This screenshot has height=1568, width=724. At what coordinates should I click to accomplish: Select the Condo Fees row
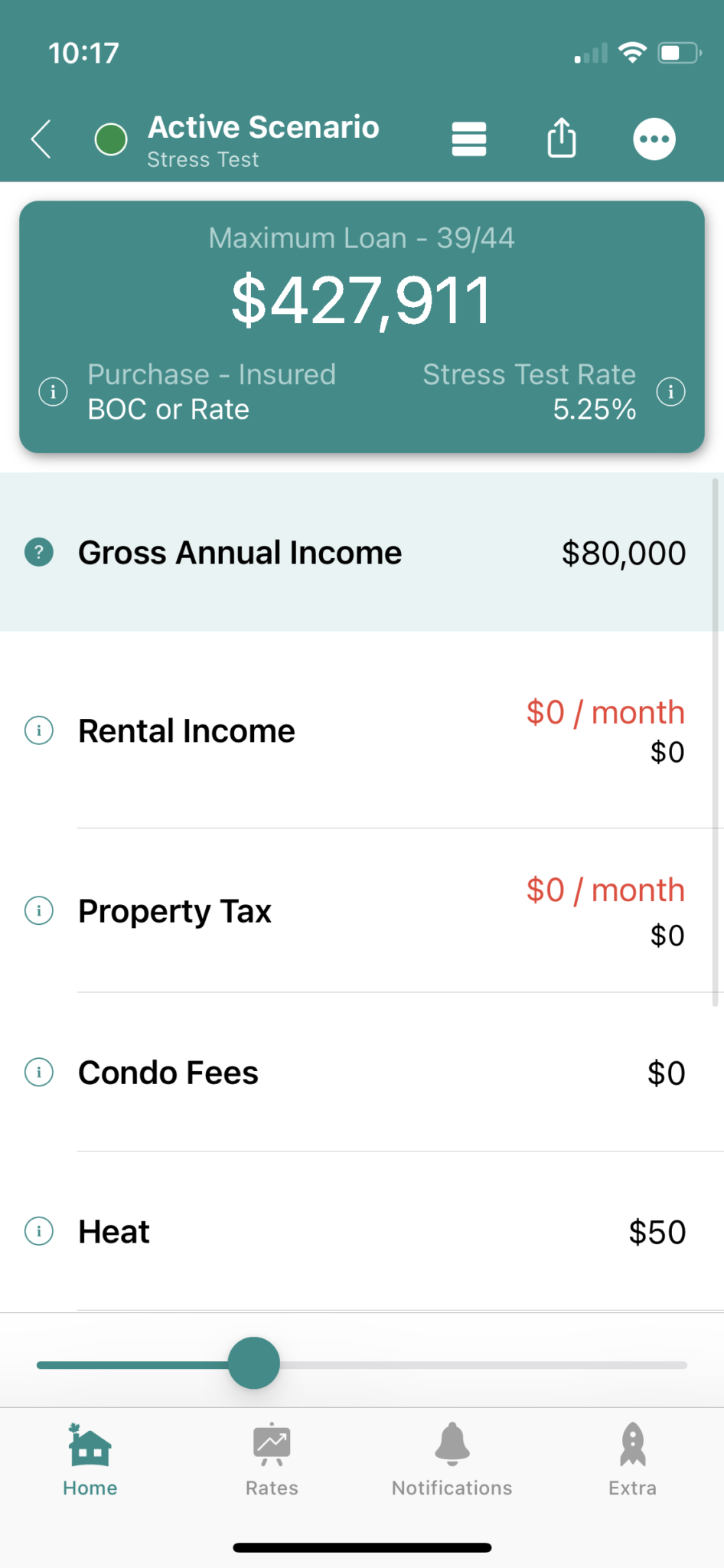click(x=362, y=1073)
